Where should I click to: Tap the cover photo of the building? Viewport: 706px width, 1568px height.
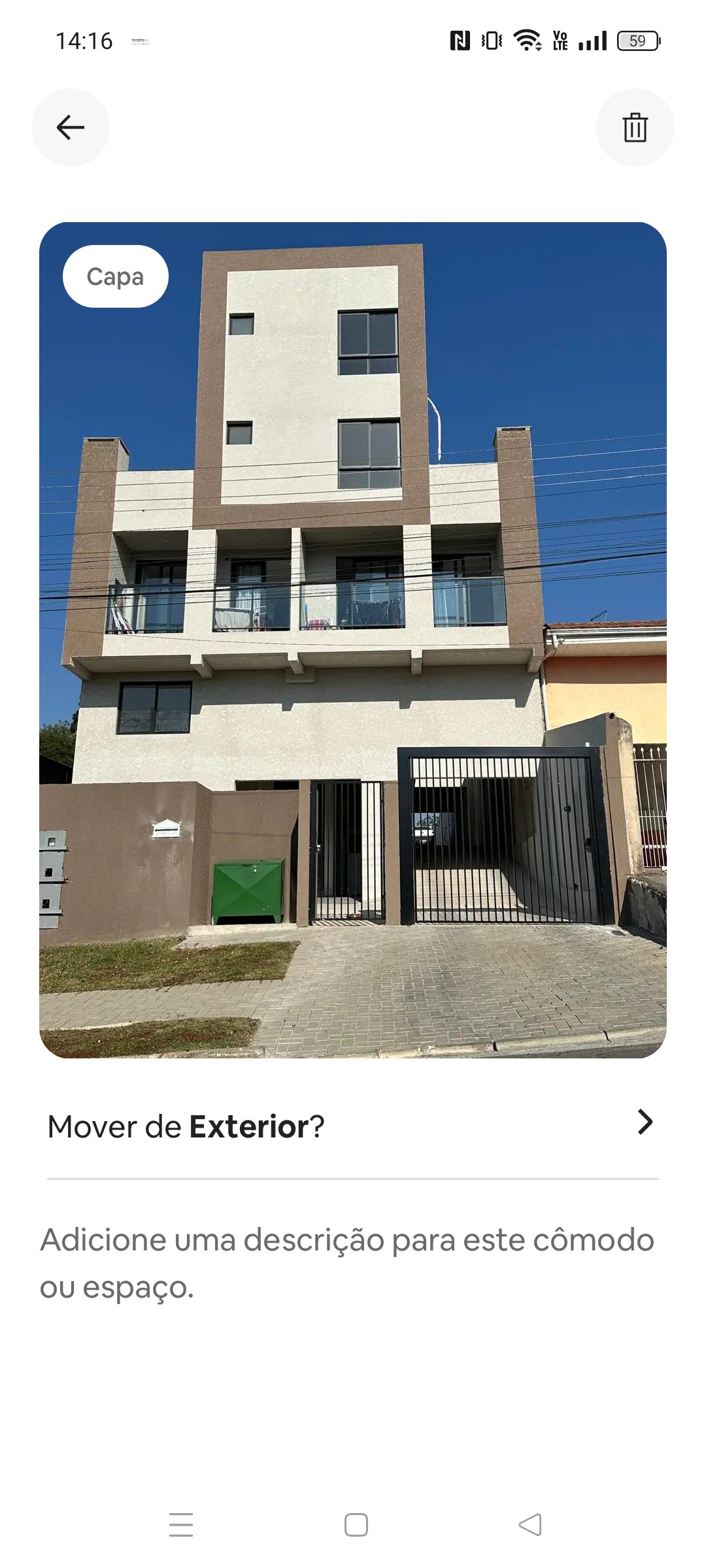(x=353, y=640)
